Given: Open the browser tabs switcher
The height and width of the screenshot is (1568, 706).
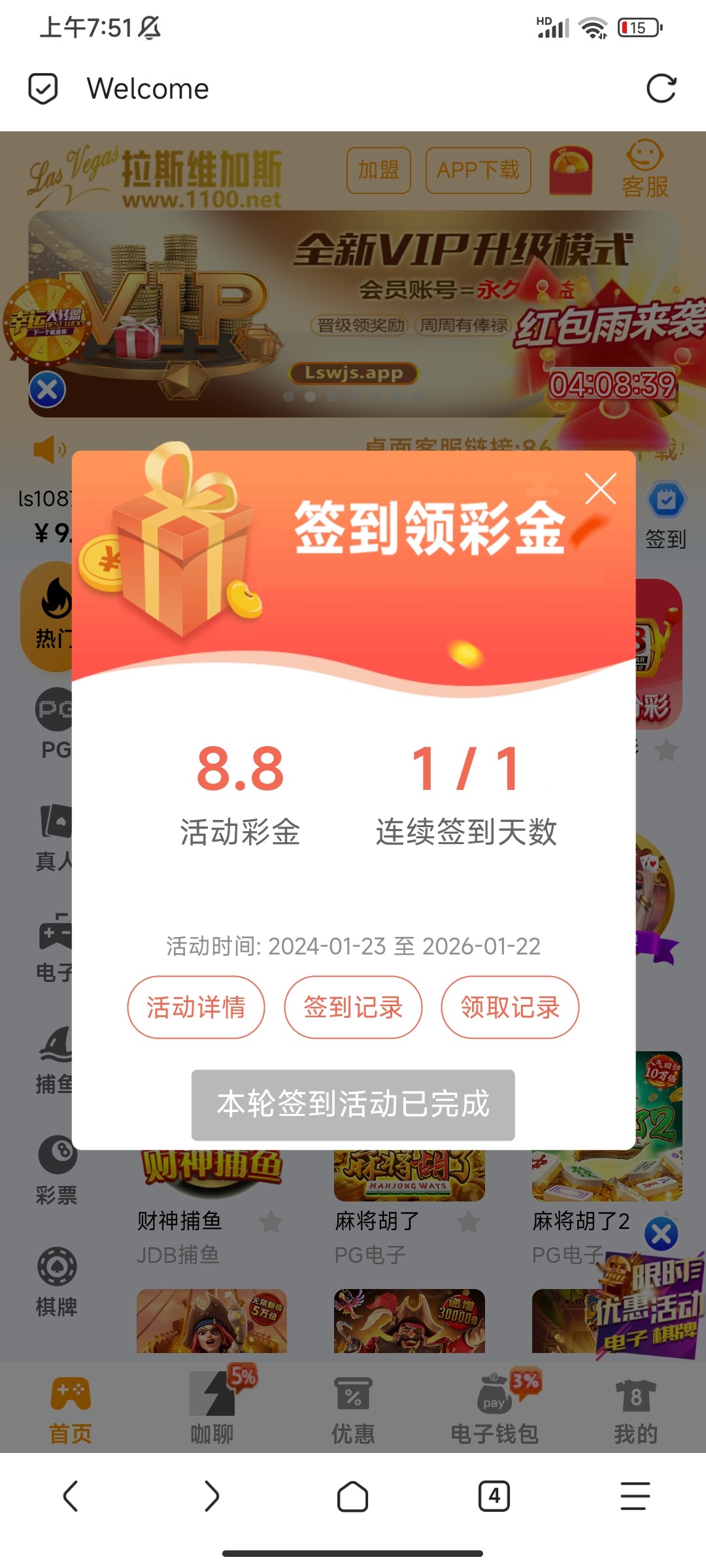Looking at the screenshot, I should [494, 1496].
